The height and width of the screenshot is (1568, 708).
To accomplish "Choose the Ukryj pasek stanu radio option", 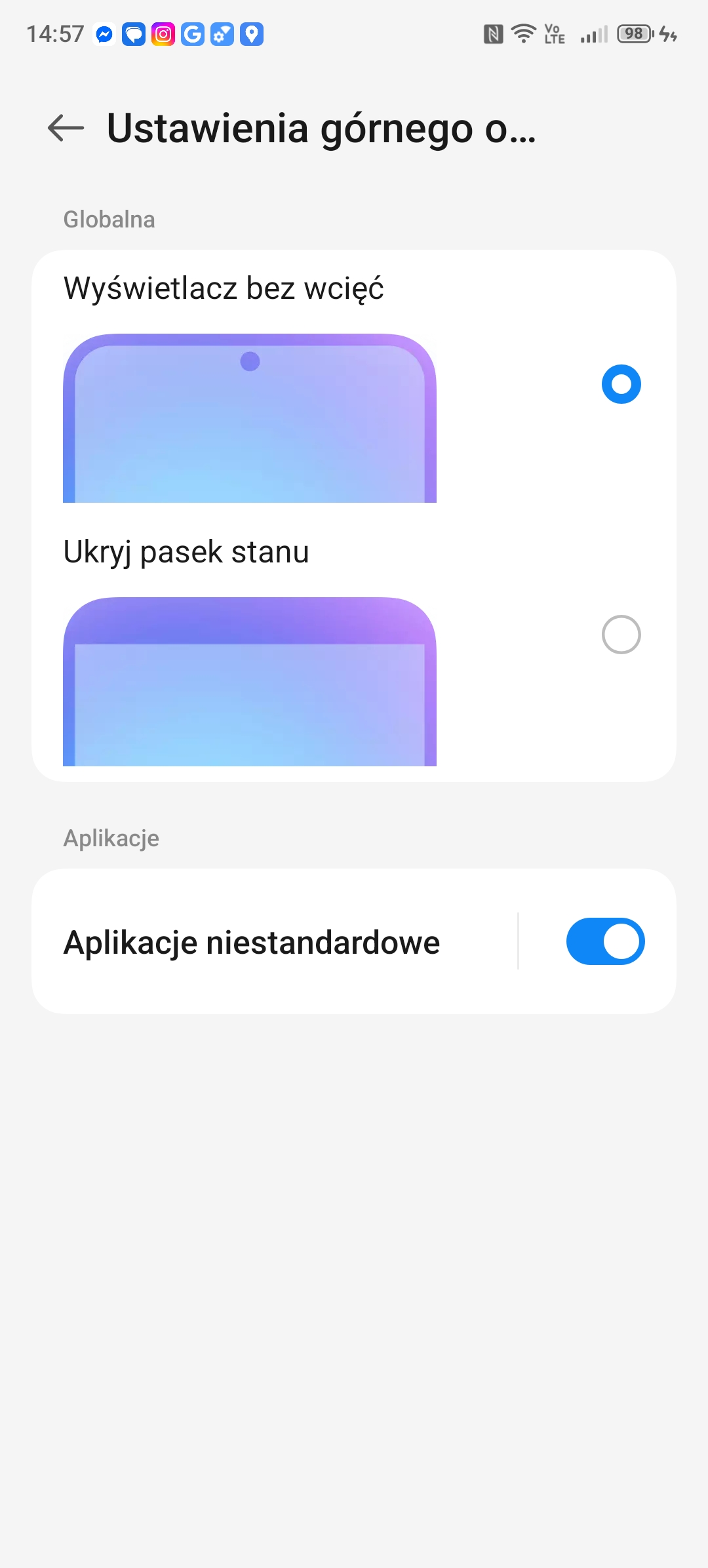I will (621, 635).
